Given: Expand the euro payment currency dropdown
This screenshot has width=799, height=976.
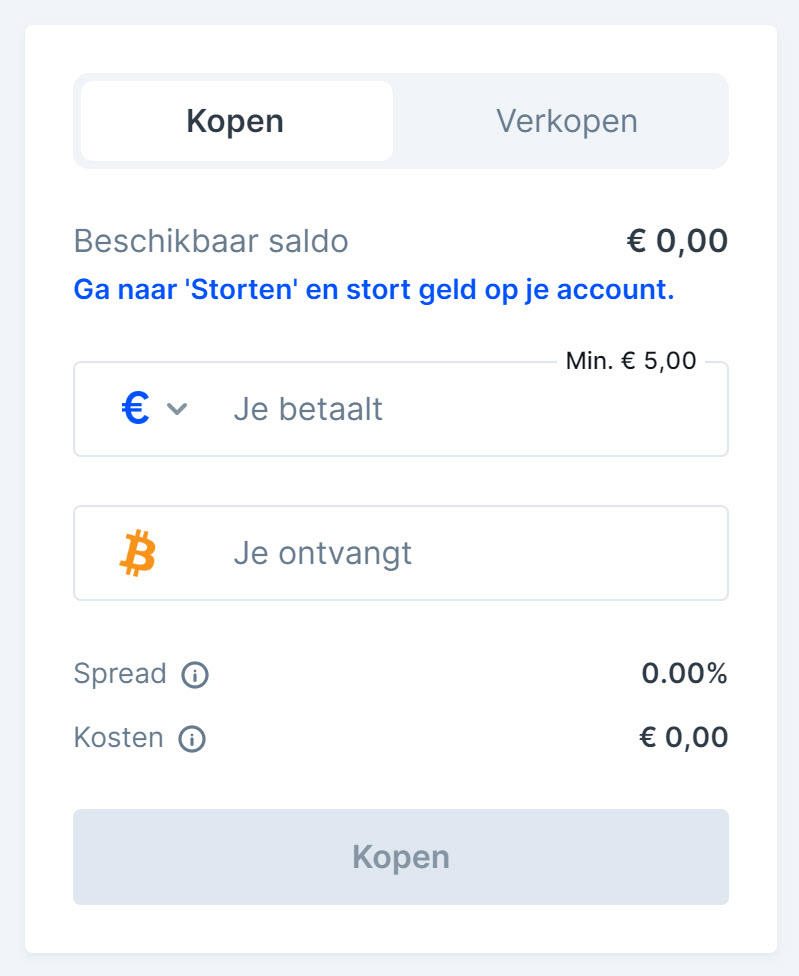Looking at the screenshot, I should (177, 409).
